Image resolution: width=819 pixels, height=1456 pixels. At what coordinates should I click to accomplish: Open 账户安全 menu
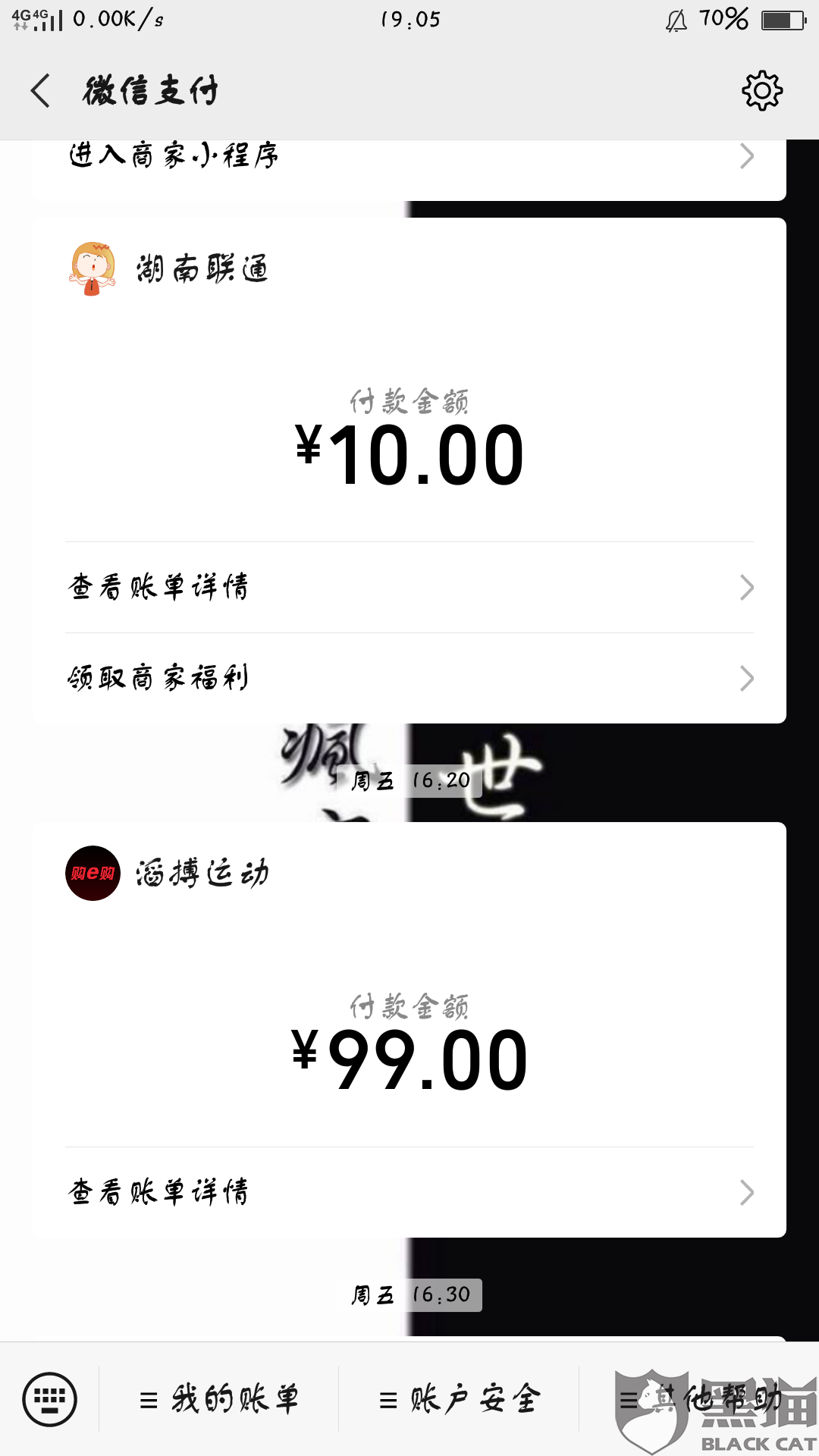[x=460, y=1399]
